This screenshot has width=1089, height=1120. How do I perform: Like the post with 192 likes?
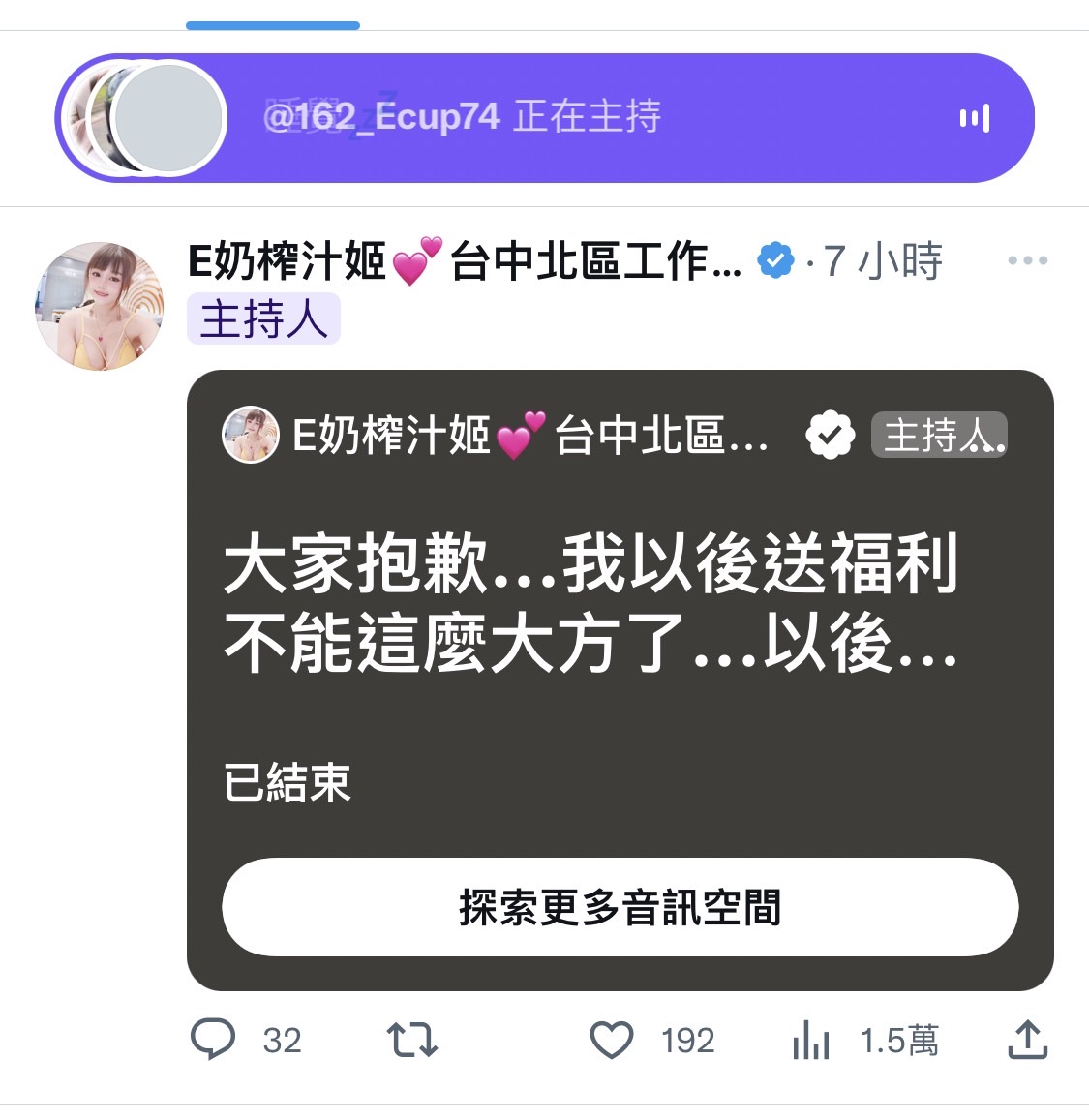tap(612, 1040)
